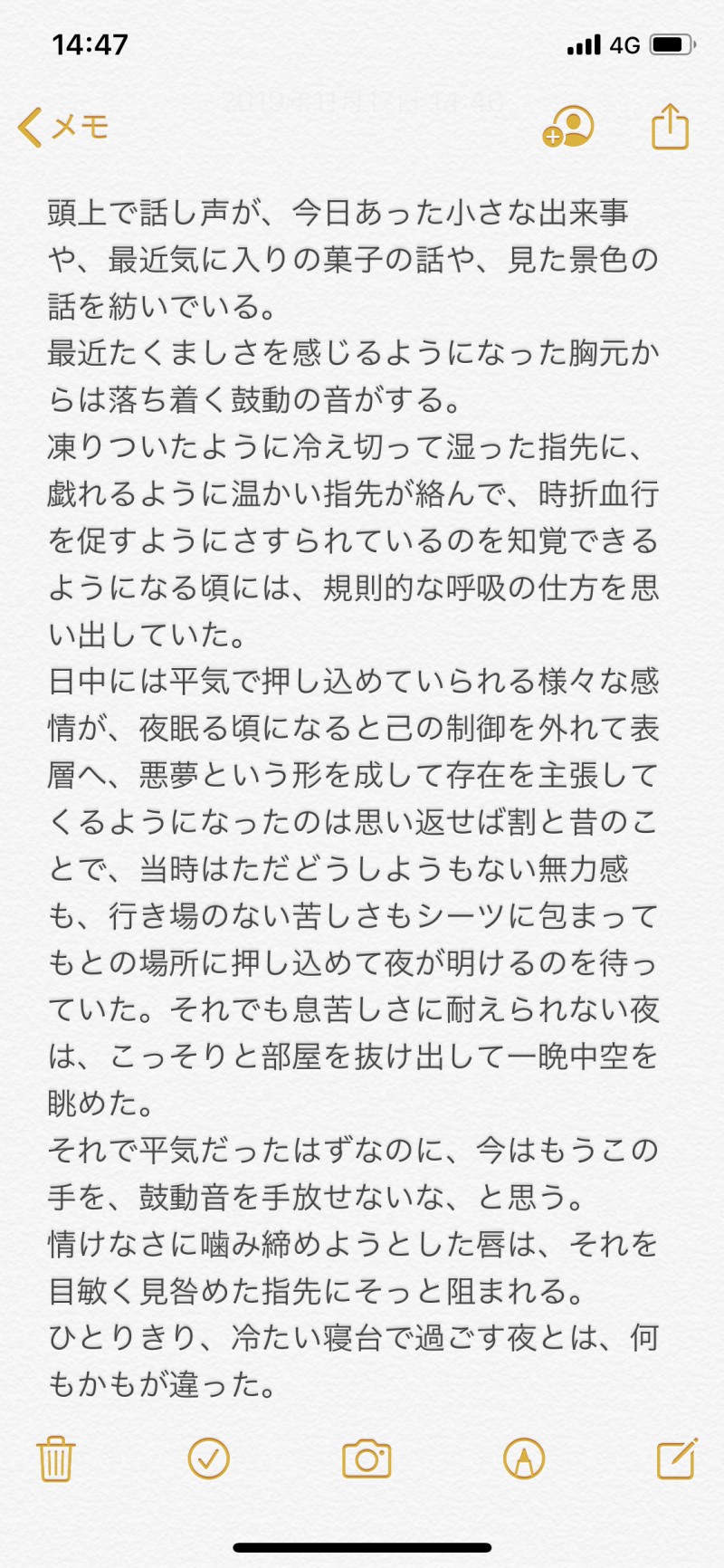Add a checklist to the note
The image size is (724, 1568).
pyautogui.click(x=208, y=1458)
